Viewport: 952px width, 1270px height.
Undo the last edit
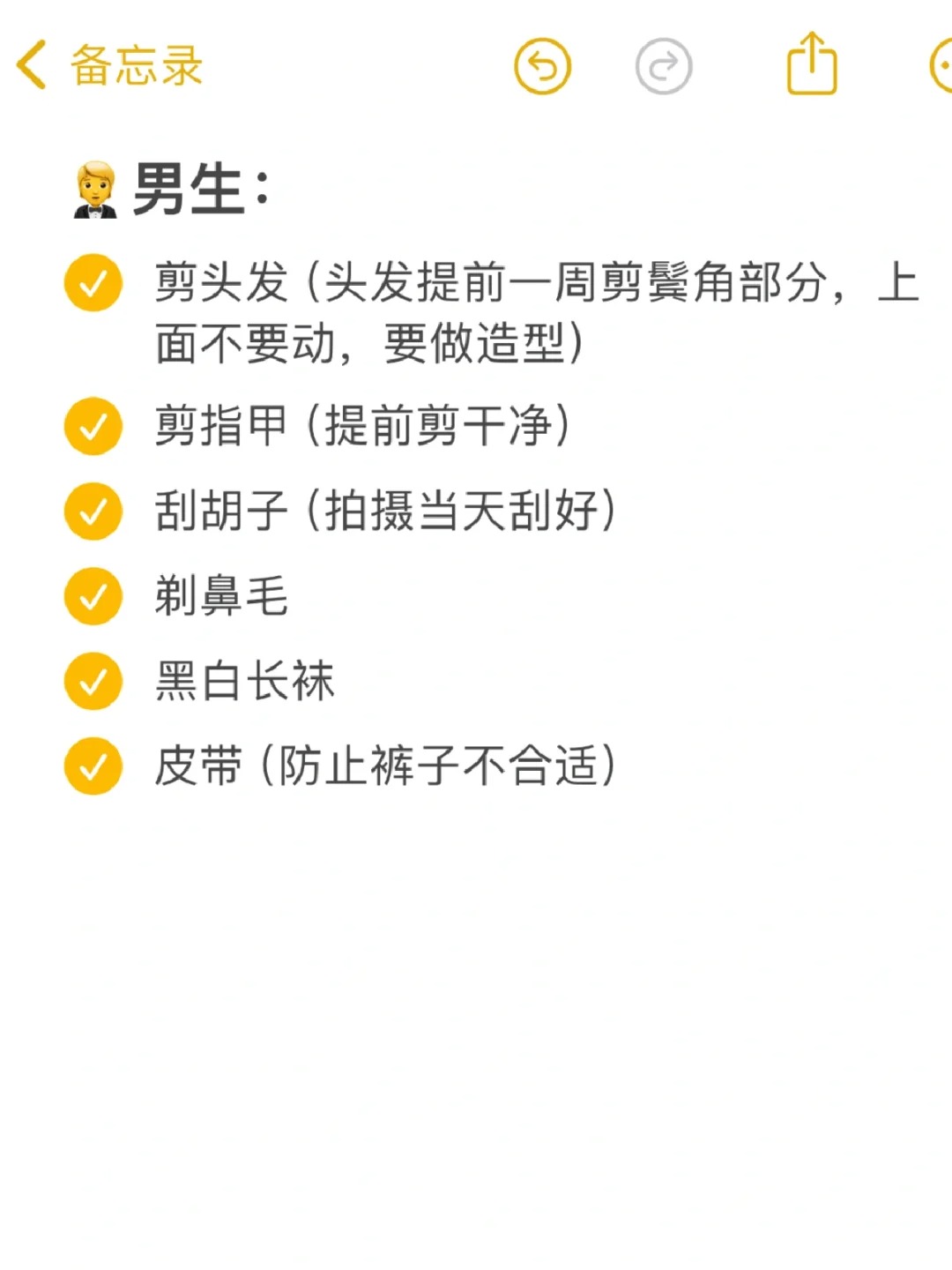[542, 66]
